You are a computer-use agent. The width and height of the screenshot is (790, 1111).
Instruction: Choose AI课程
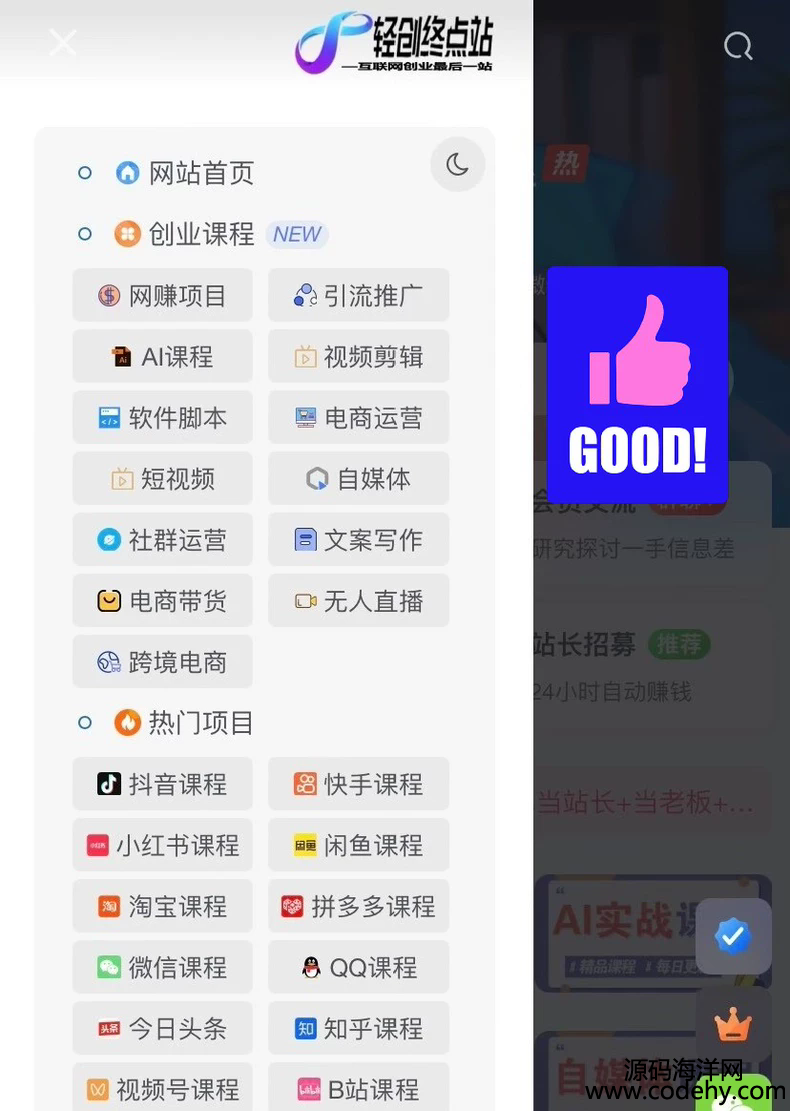click(x=162, y=357)
